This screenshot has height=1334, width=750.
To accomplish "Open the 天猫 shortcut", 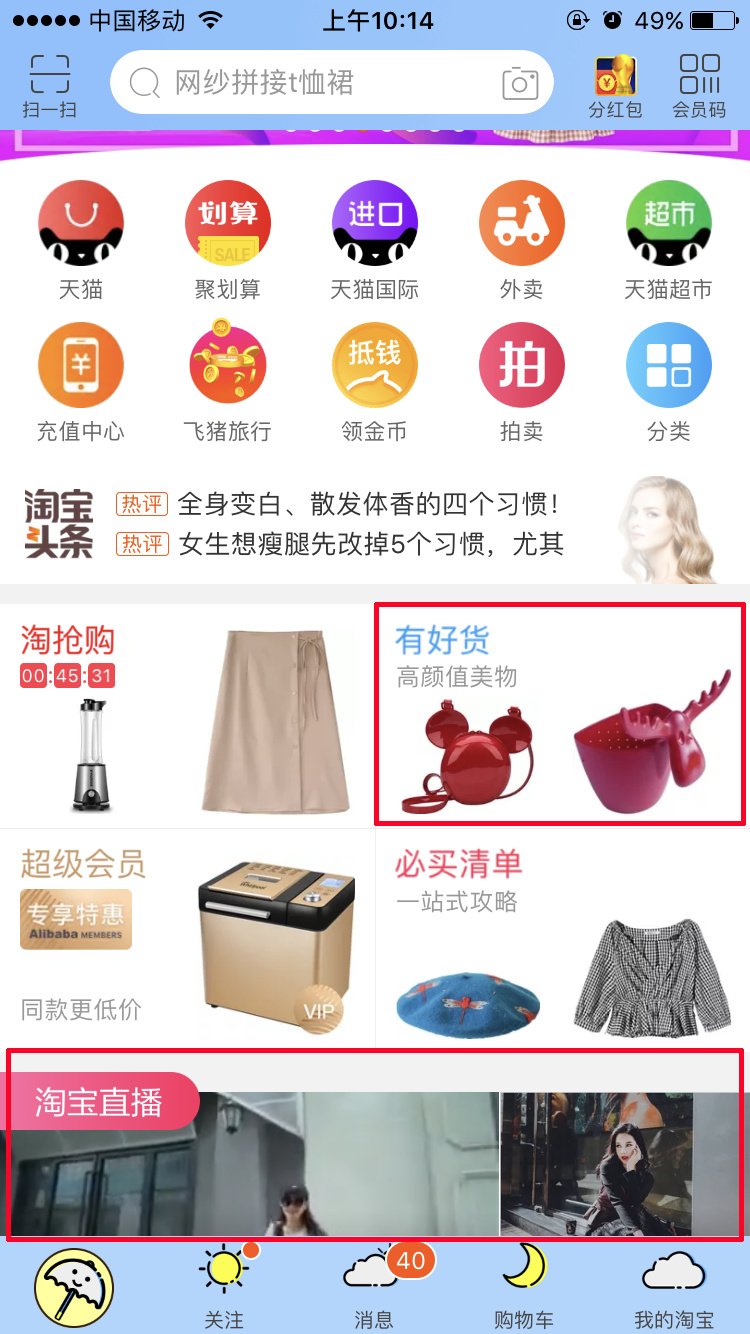I will [x=81, y=240].
